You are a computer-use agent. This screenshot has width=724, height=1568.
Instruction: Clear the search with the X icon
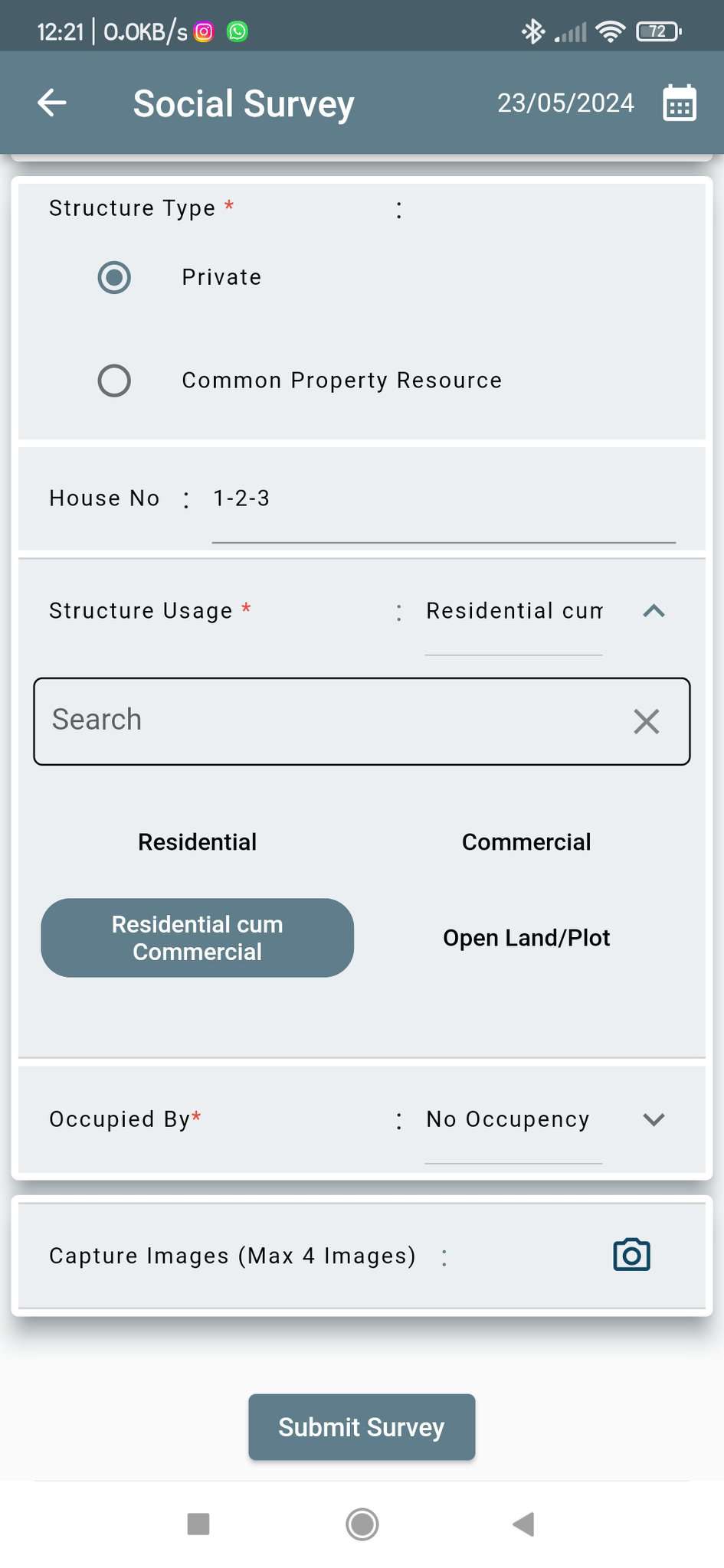click(647, 721)
